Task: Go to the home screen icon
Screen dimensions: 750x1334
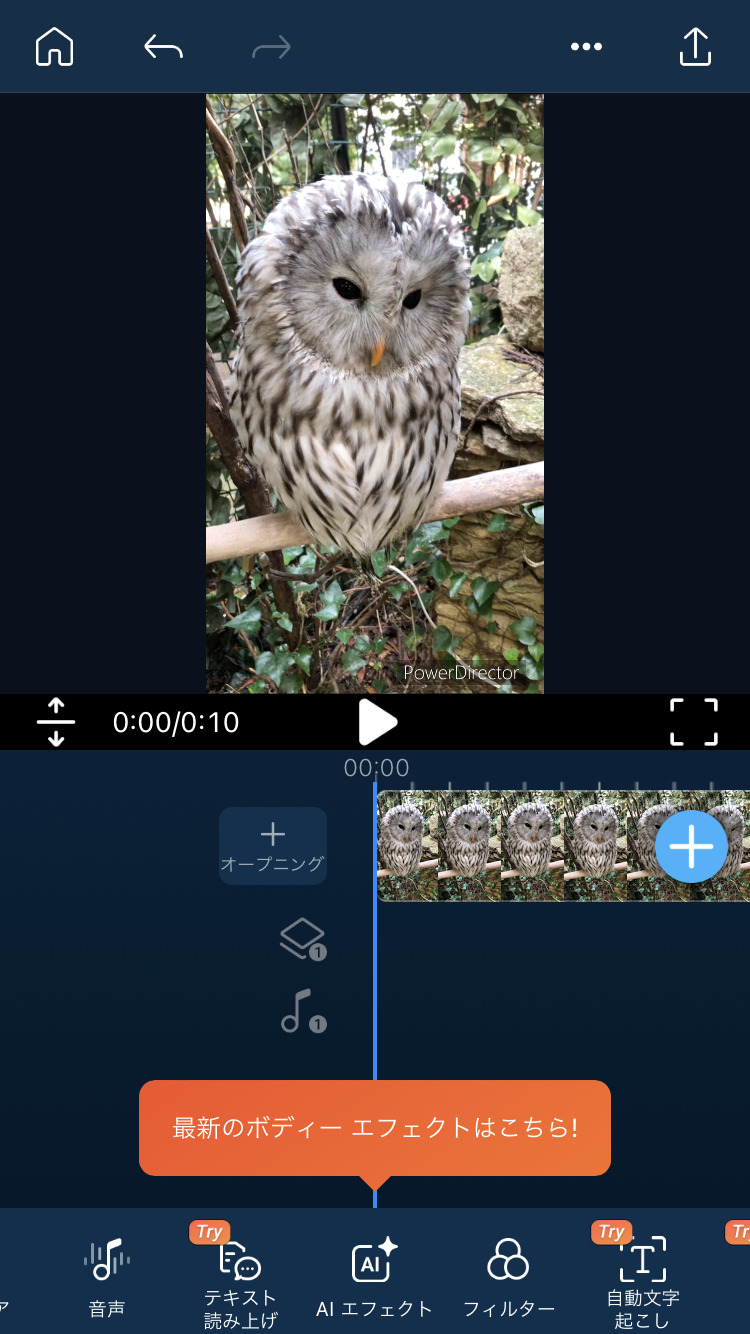Action: point(55,47)
